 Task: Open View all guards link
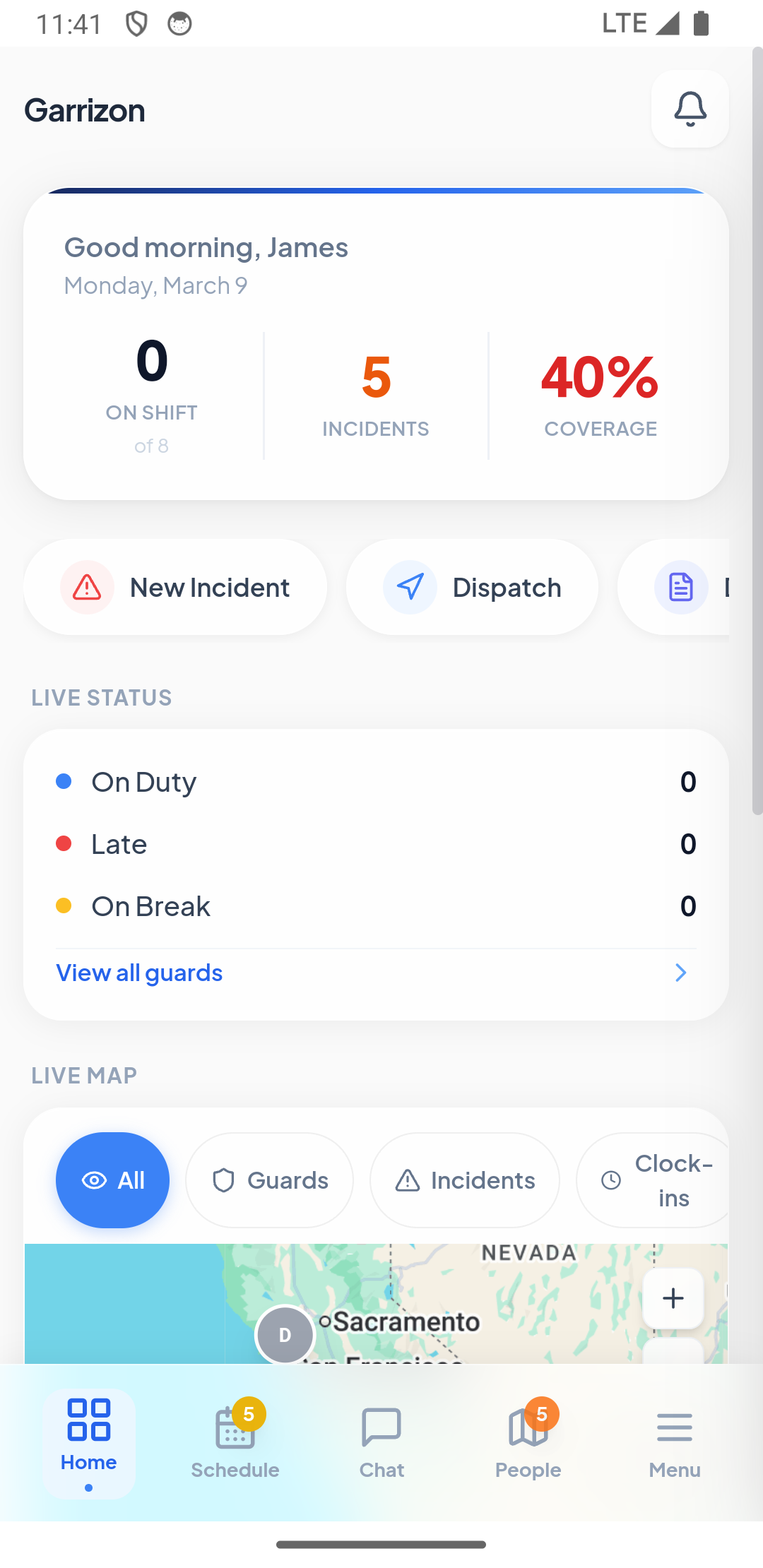(x=138, y=973)
